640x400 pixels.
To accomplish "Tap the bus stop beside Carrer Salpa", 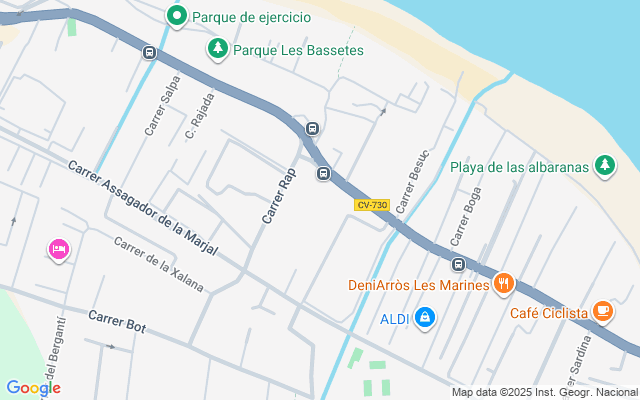I will pos(149,52).
